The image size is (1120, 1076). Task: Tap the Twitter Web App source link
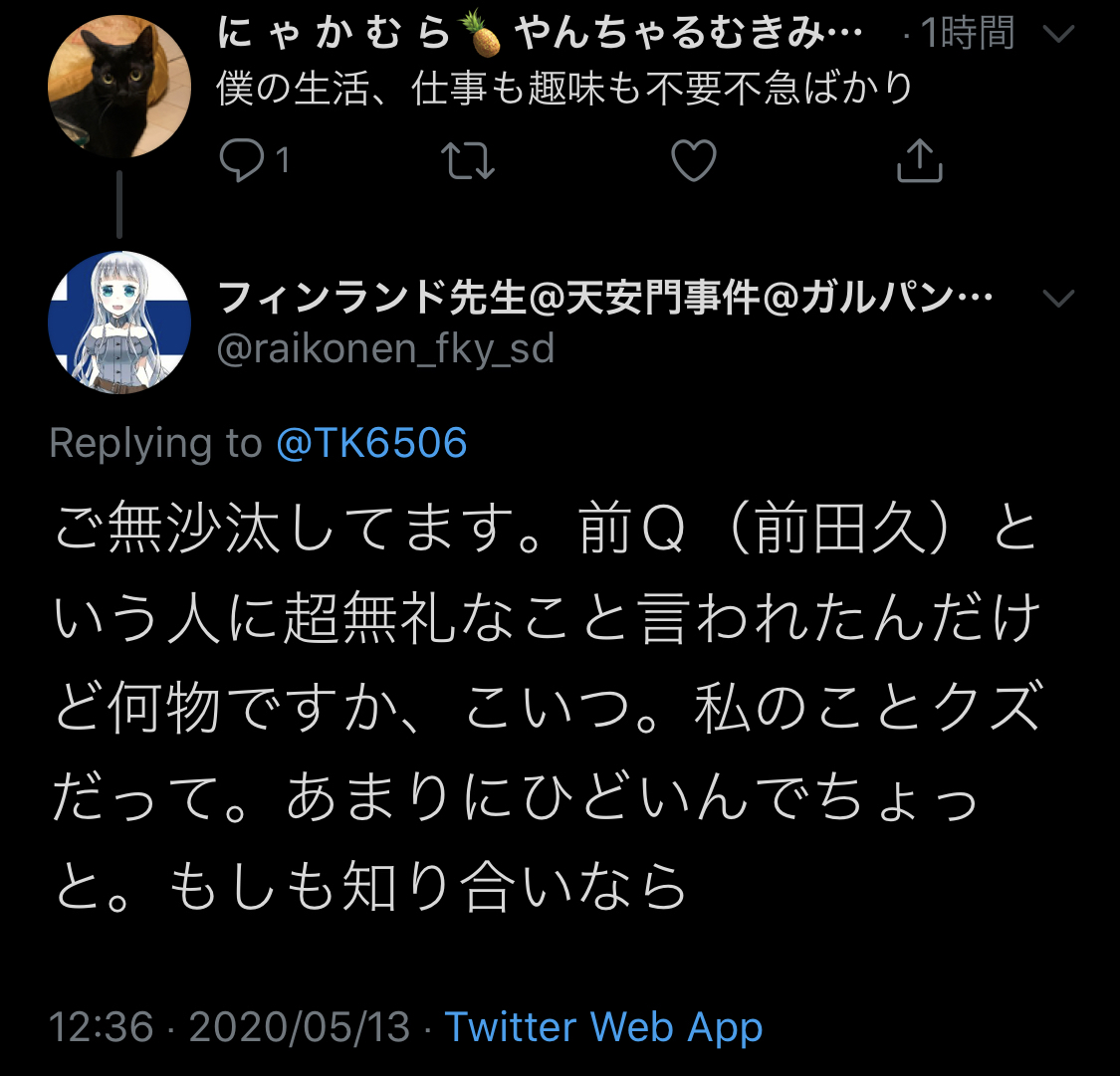603,1026
